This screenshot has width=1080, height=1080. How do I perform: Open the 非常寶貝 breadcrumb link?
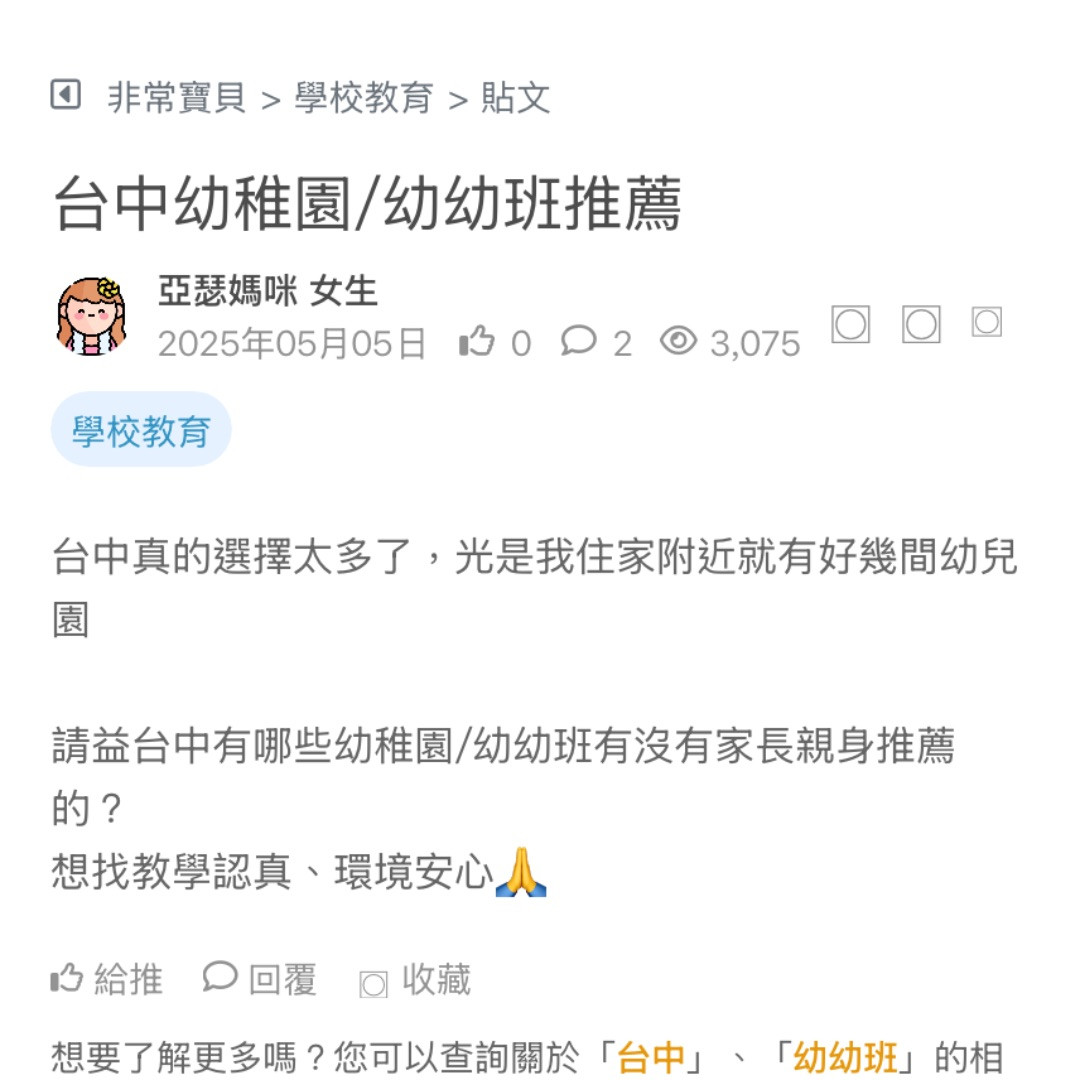click(177, 98)
